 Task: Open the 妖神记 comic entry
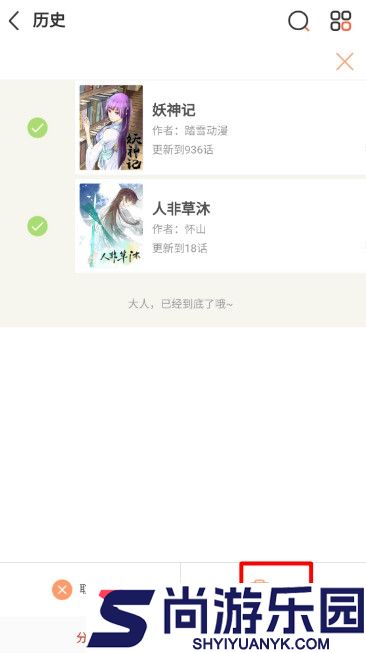(220, 127)
